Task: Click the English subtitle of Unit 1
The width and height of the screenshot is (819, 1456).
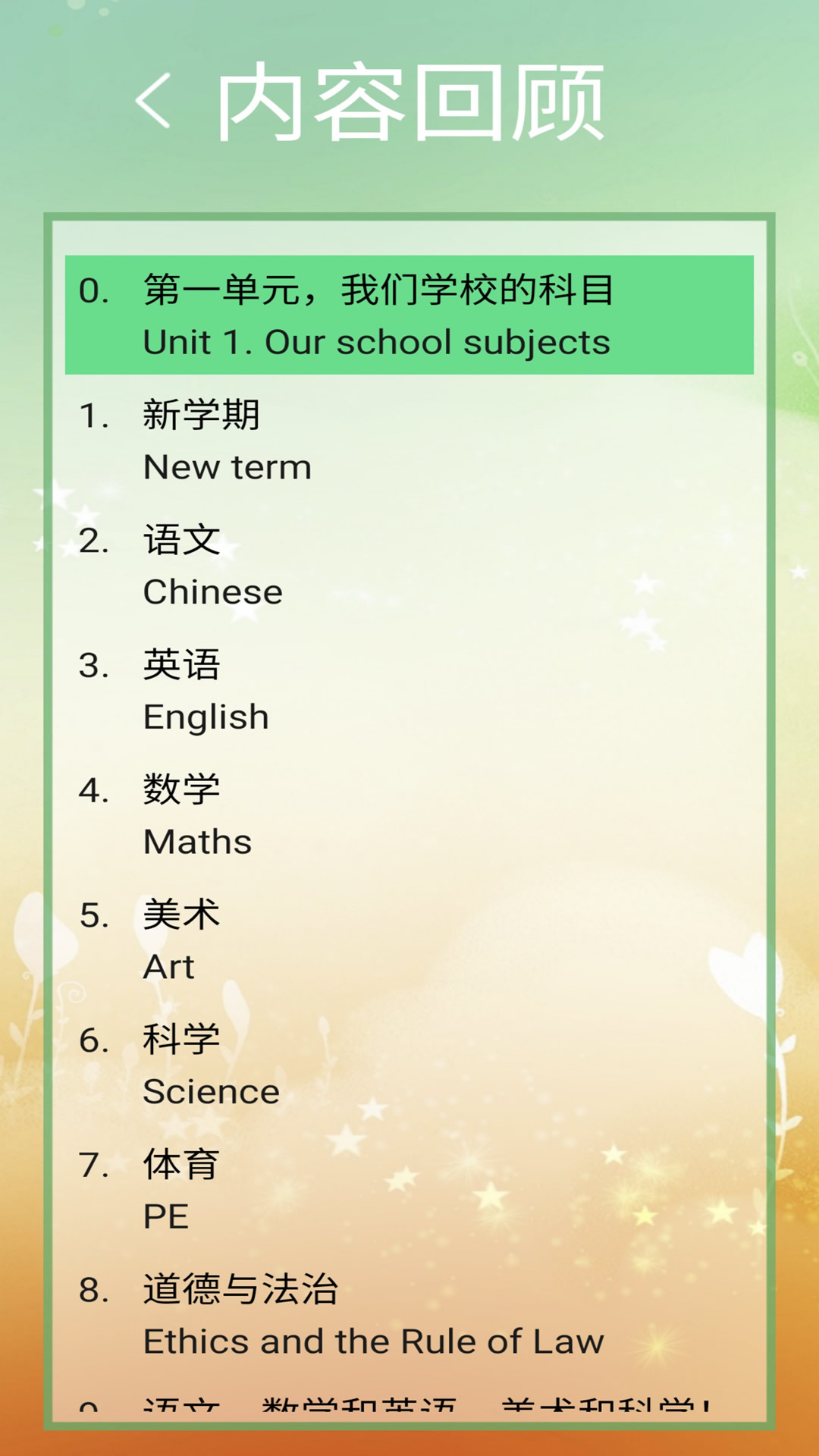Action: (375, 341)
